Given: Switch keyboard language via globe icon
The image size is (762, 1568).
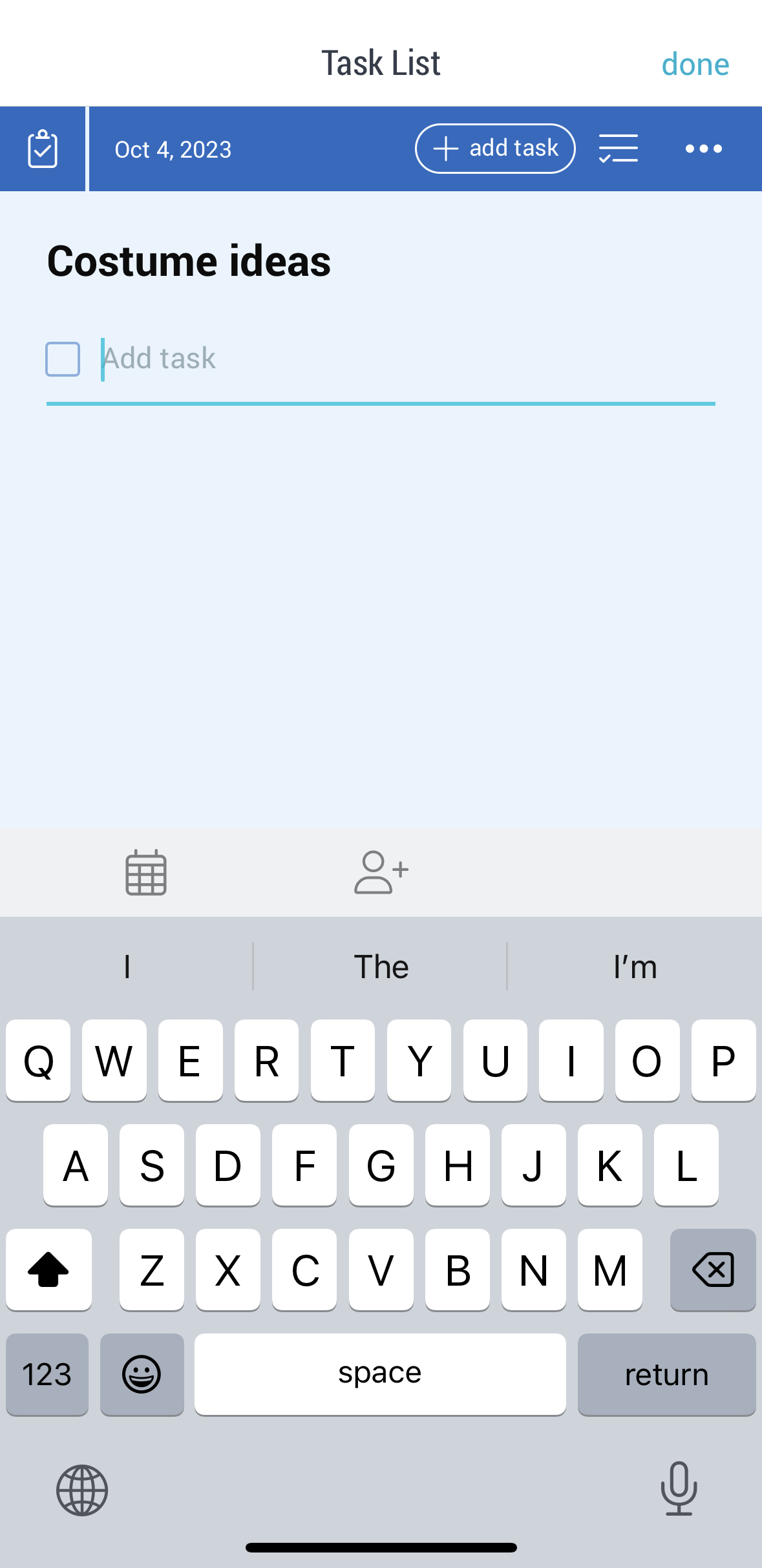Looking at the screenshot, I should point(82,1490).
